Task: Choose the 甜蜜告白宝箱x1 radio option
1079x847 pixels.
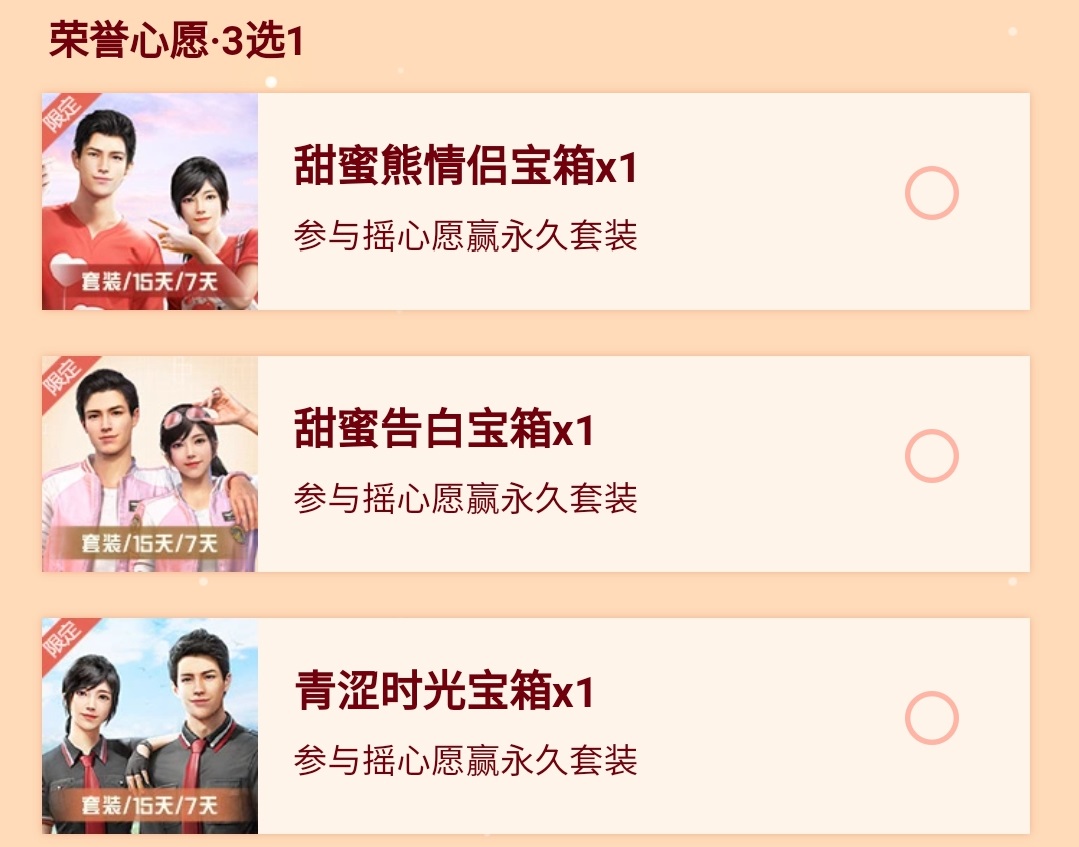Action: coord(931,456)
